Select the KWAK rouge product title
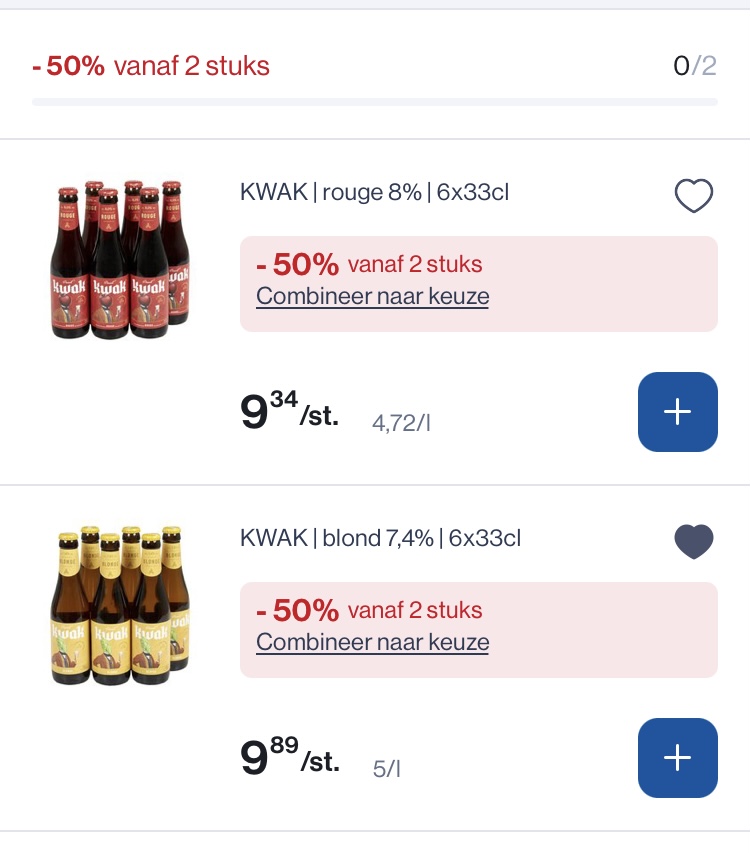The width and height of the screenshot is (750, 853). 374,192
